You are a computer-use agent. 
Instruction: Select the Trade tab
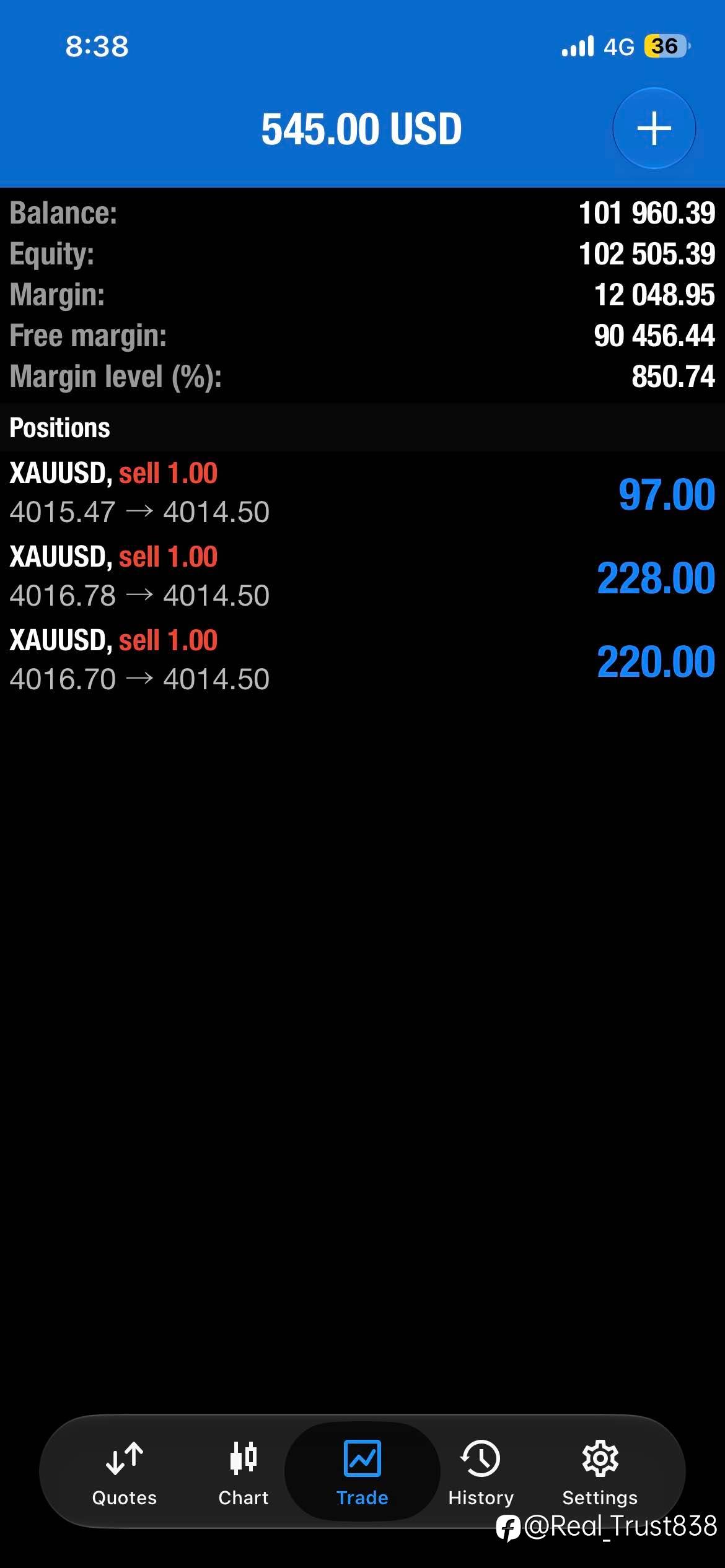(x=362, y=1473)
